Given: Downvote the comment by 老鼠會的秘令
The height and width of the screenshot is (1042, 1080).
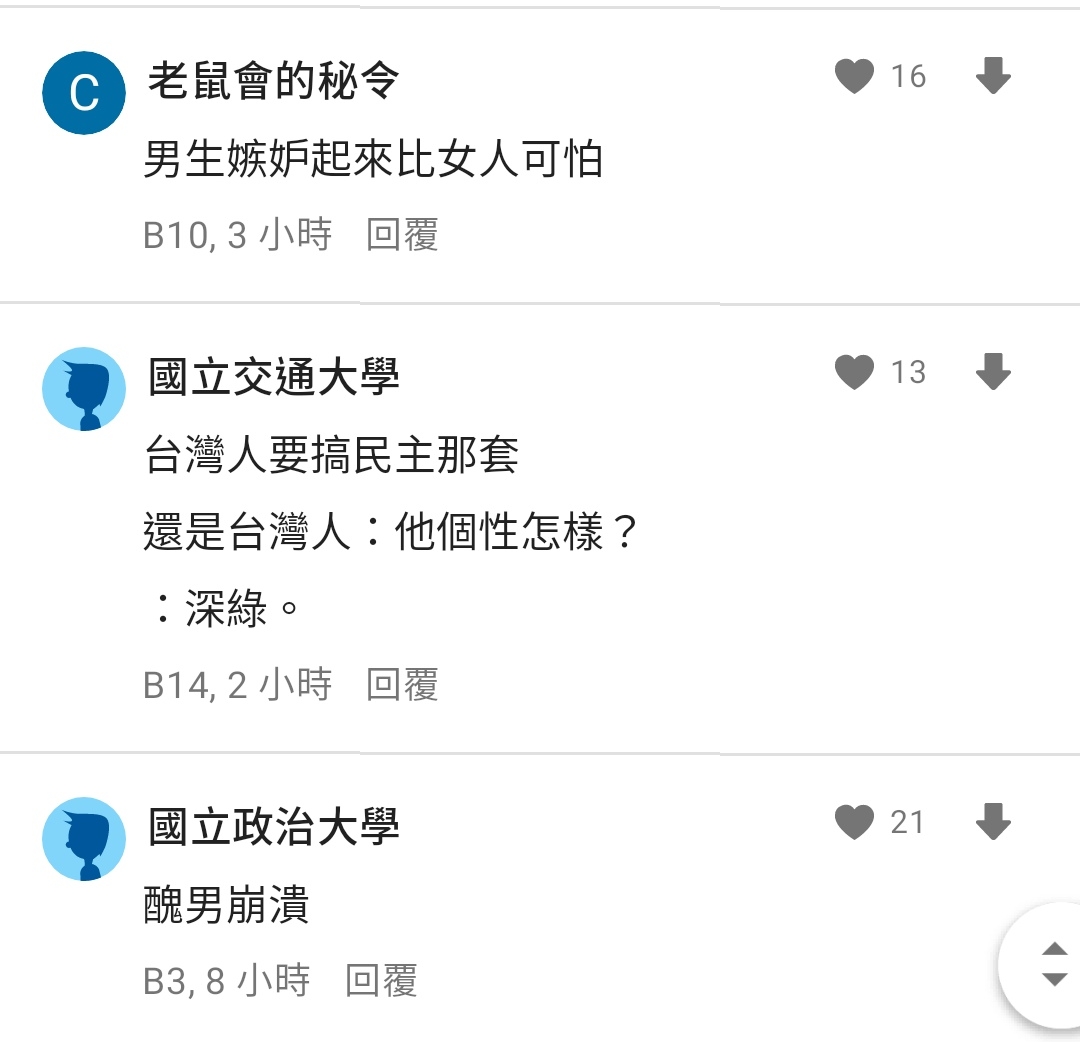Looking at the screenshot, I should coord(993,76).
